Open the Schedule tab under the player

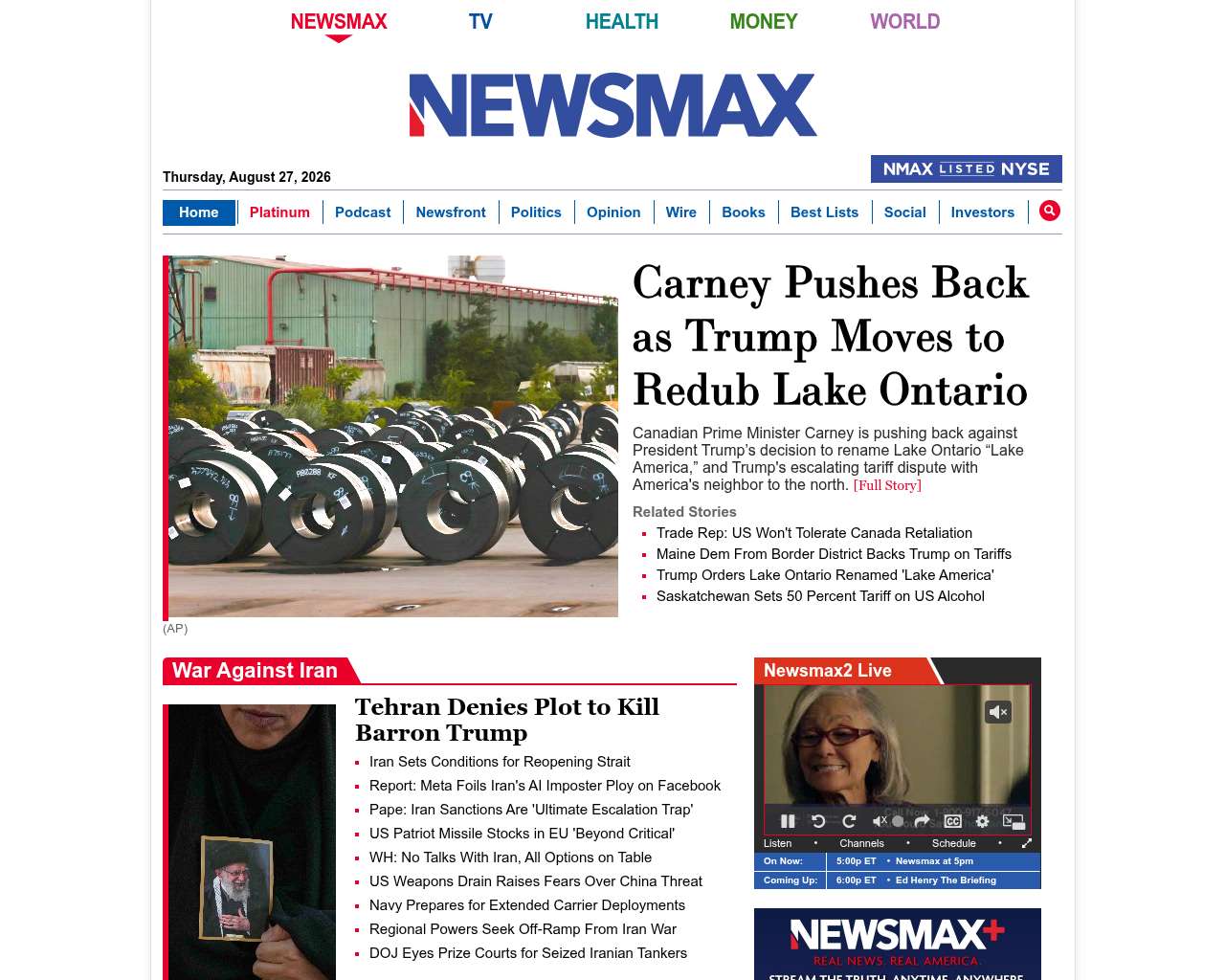[954, 843]
